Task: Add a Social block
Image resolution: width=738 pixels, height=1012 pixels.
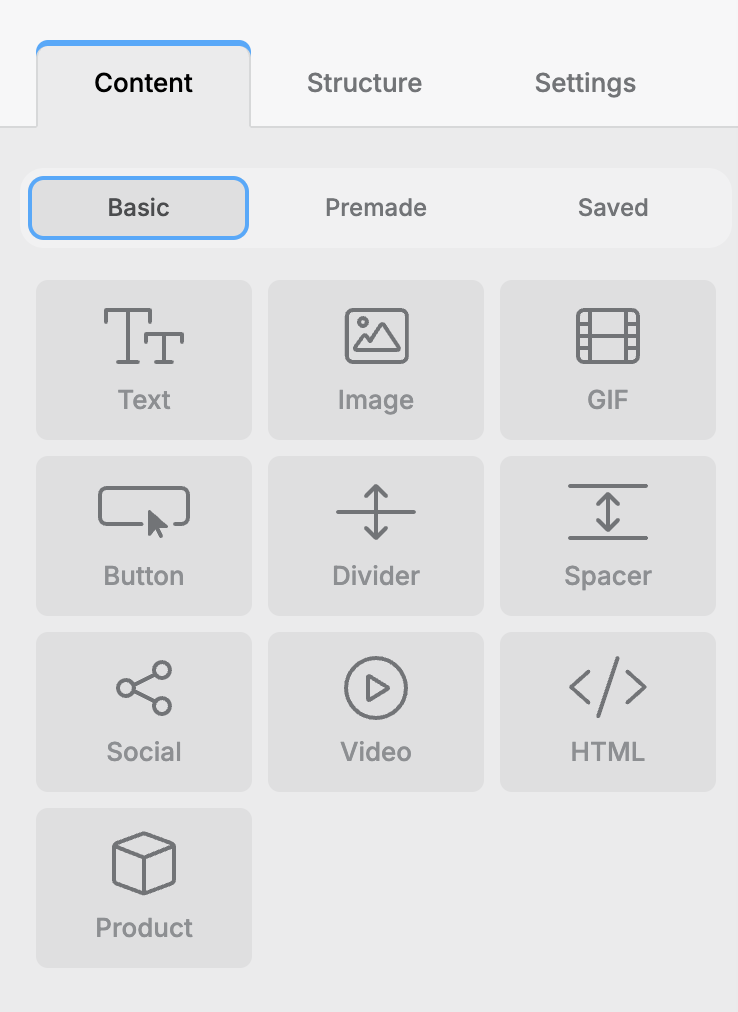Action: pos(144,712)
